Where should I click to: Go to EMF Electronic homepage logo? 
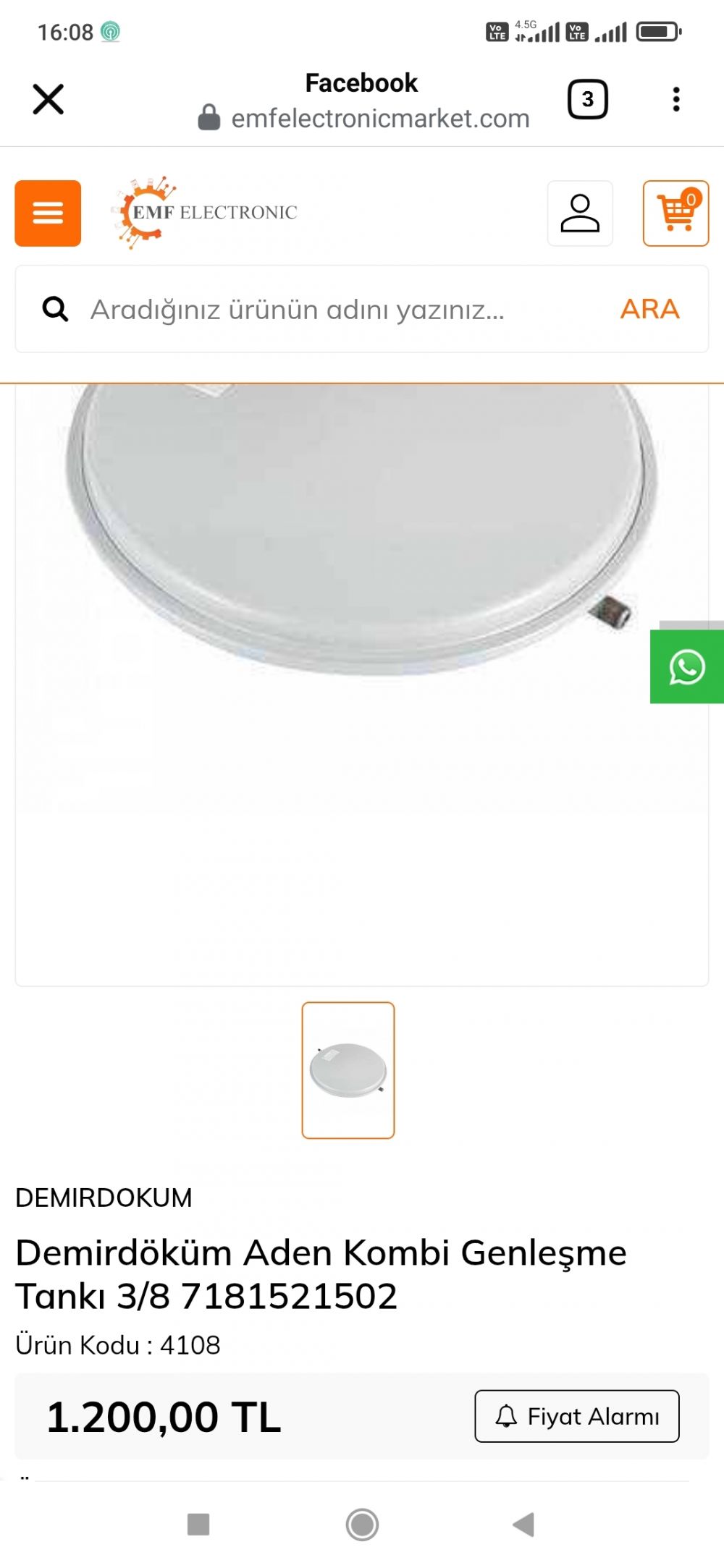205,213
